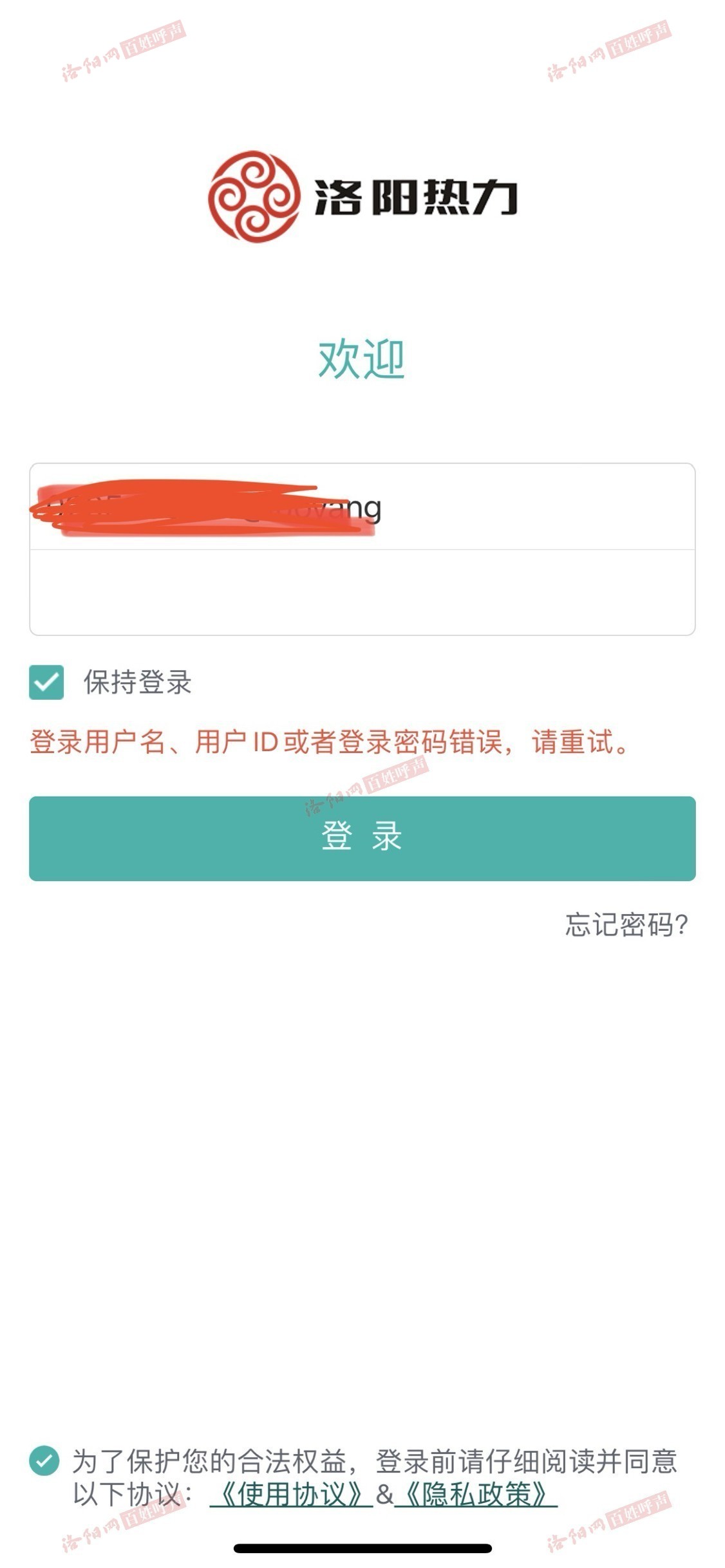Open the 忘记密码? link
This screenshot has width=725, height=1568.
(x=626, y=925)
